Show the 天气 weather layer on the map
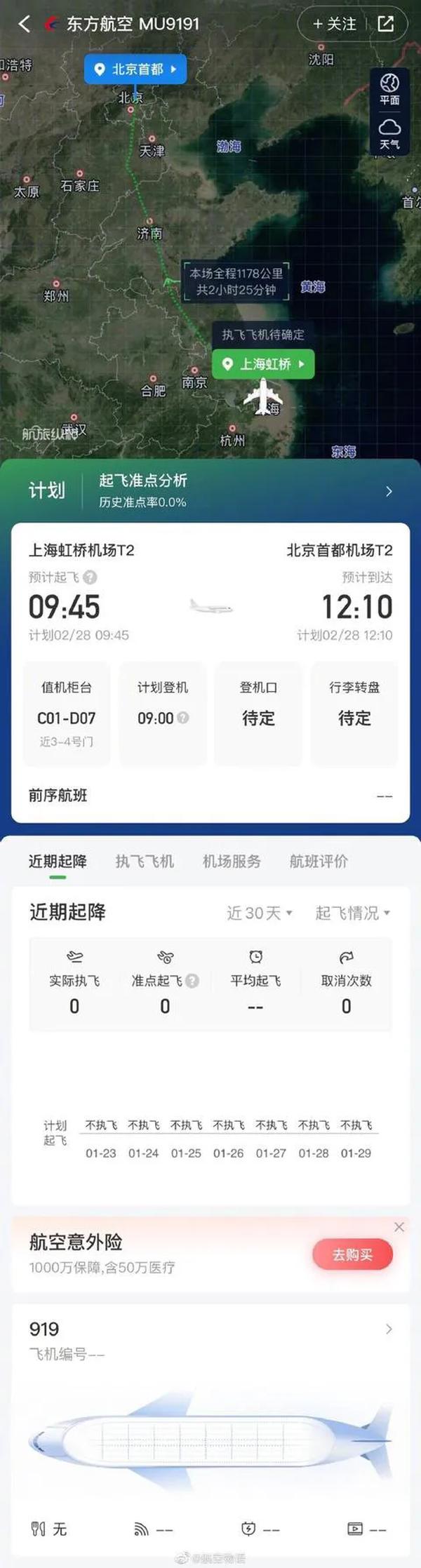This screenshot has height=1568, width=421. pos(389,133)
